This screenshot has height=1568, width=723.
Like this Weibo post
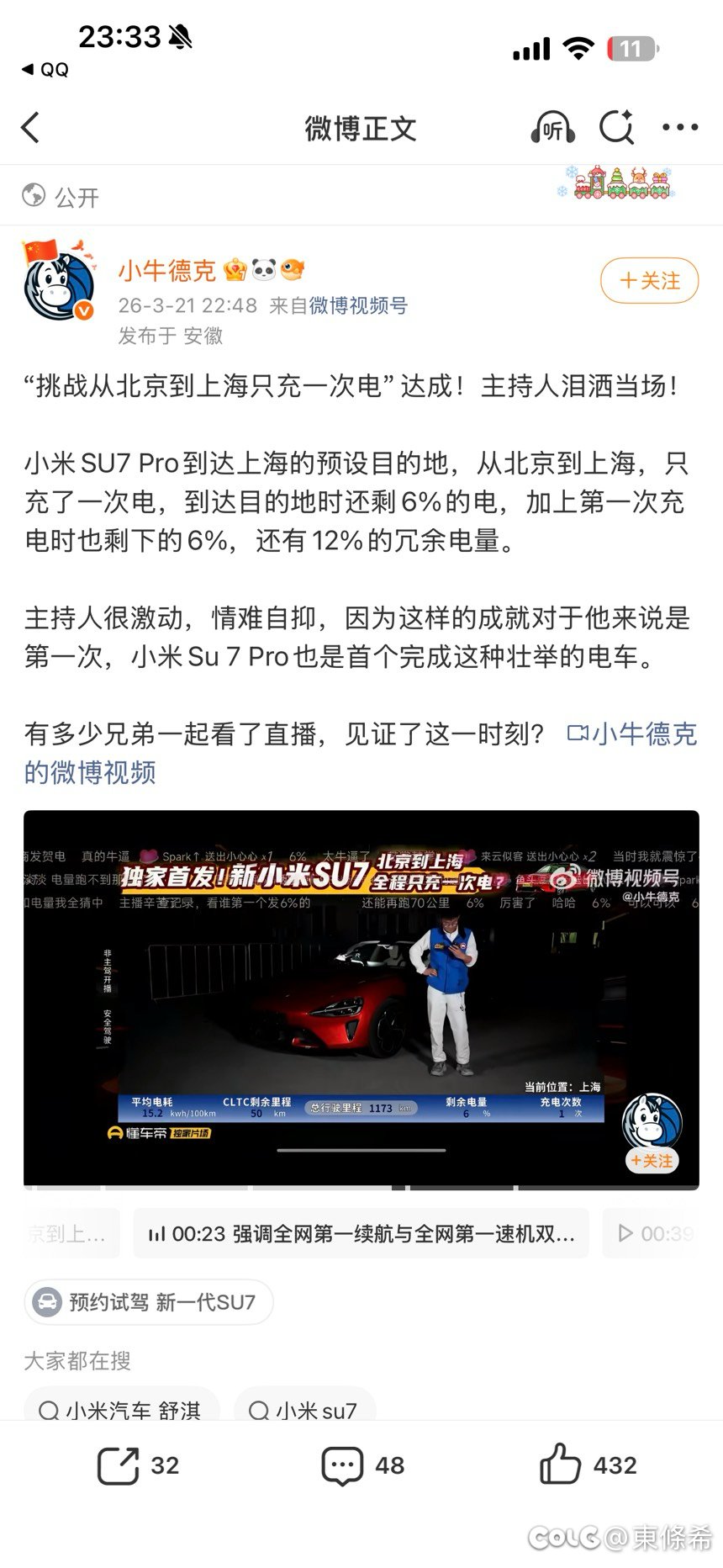point(588,1465)
